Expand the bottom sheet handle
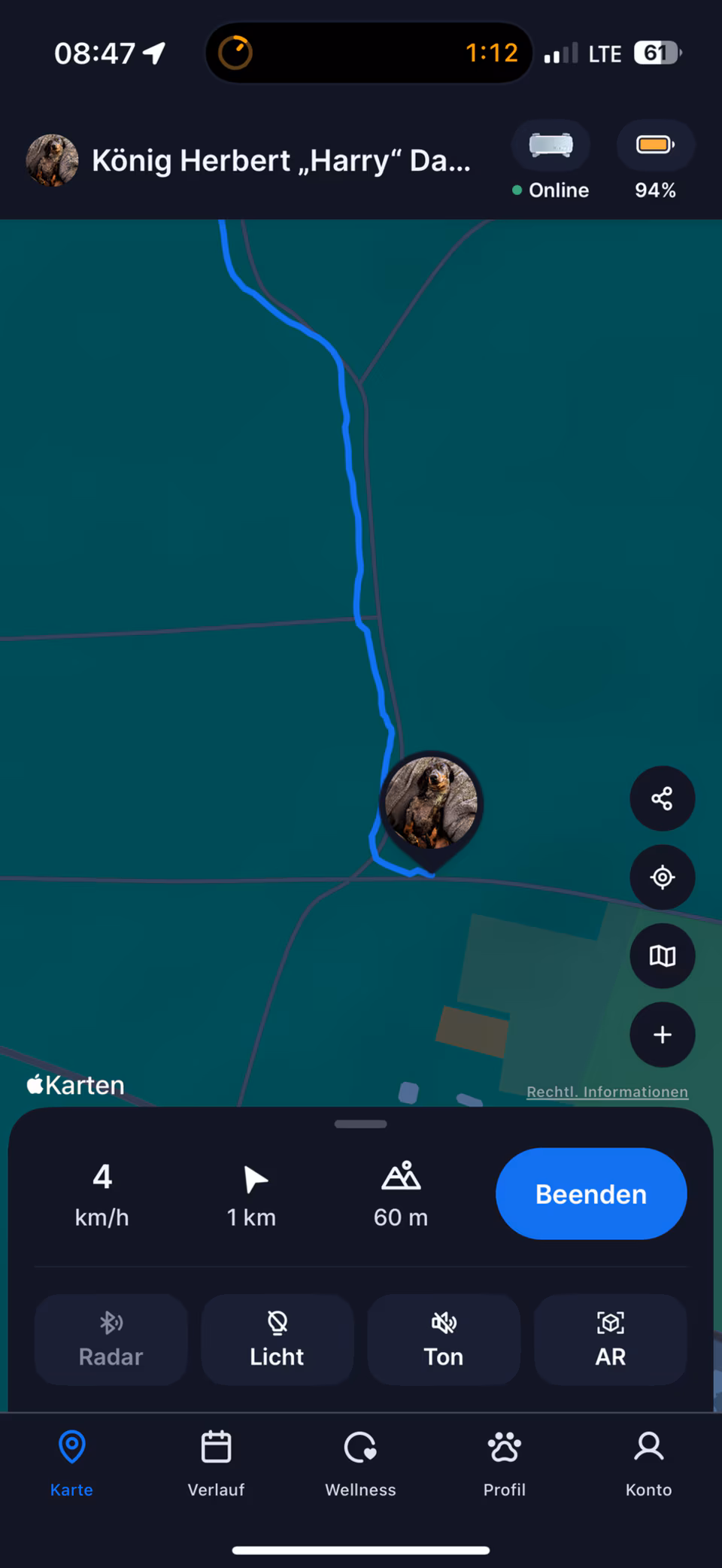 [361, 1124]
